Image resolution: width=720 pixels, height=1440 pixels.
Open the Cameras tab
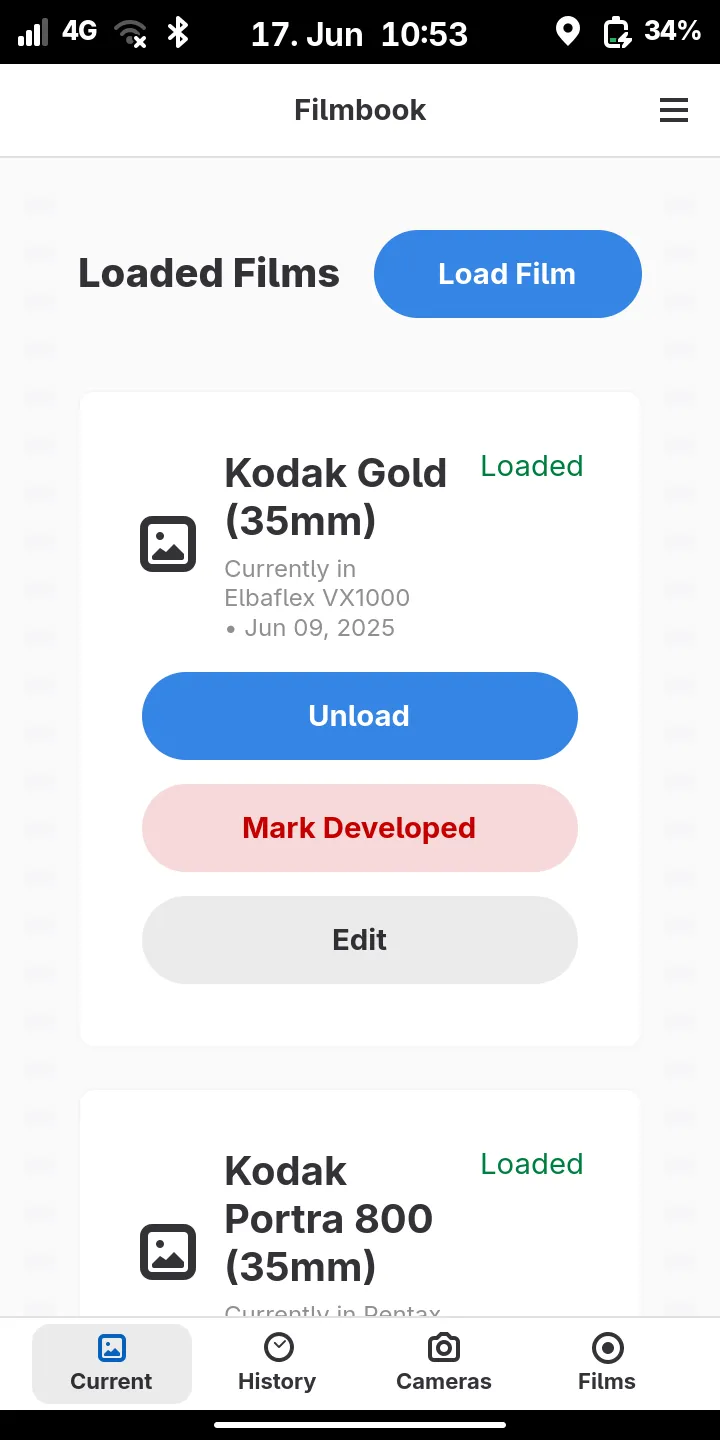tap(444, 1364)
